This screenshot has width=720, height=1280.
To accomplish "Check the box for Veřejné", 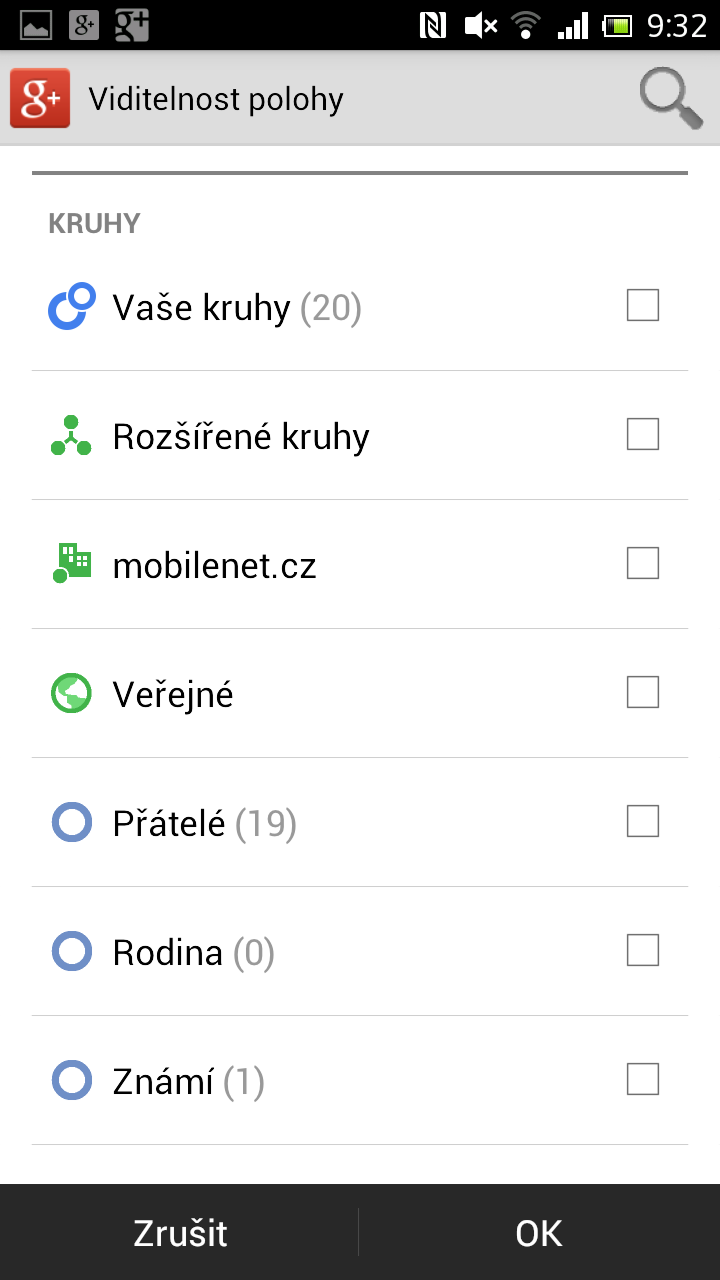I will click(643, 691).
